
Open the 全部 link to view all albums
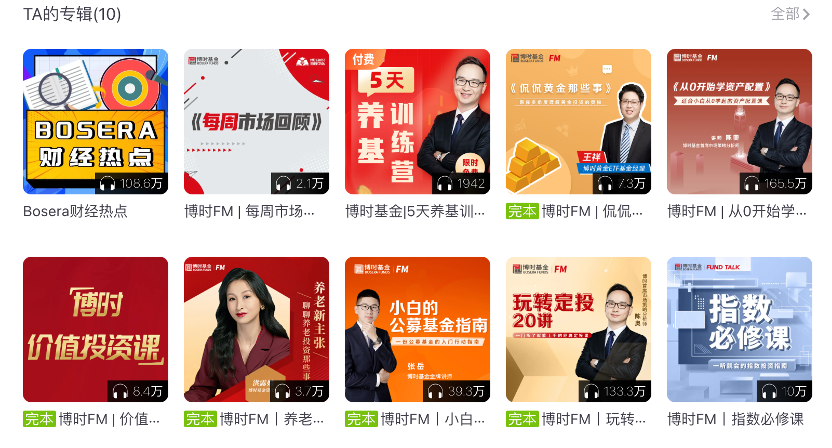click(x=790, y=14)
